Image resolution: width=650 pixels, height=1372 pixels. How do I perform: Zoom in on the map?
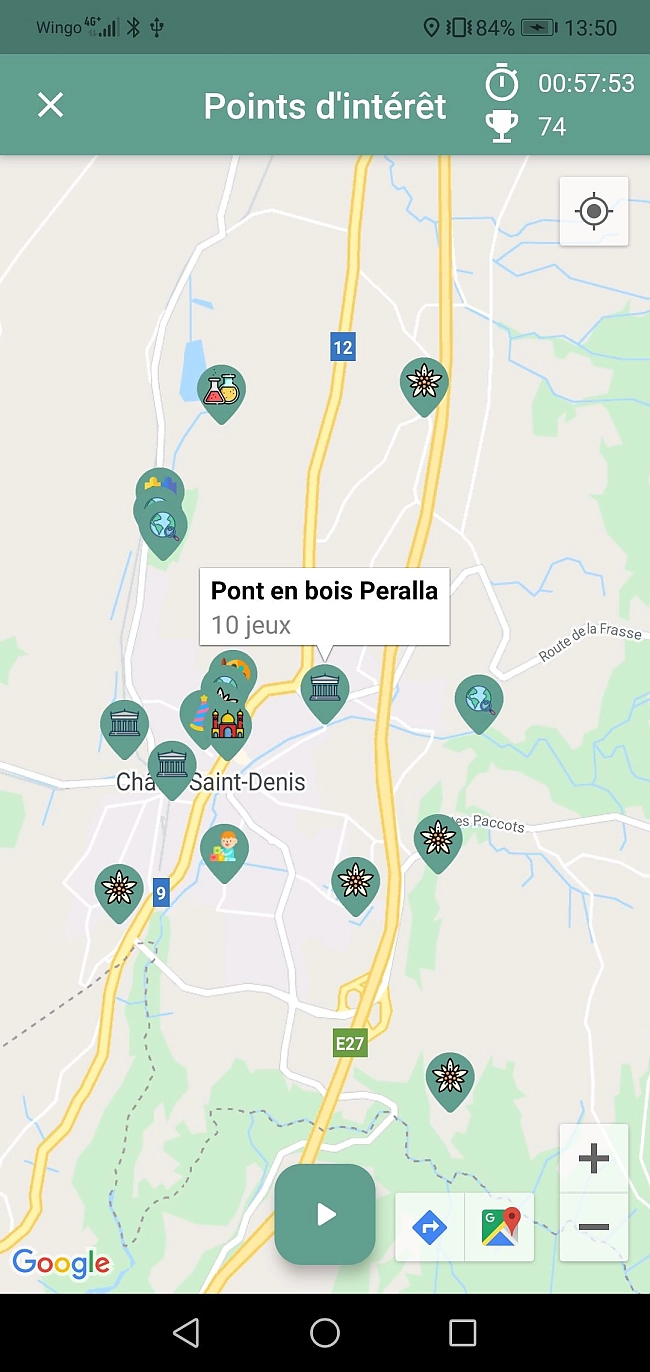coord(594,1159)
